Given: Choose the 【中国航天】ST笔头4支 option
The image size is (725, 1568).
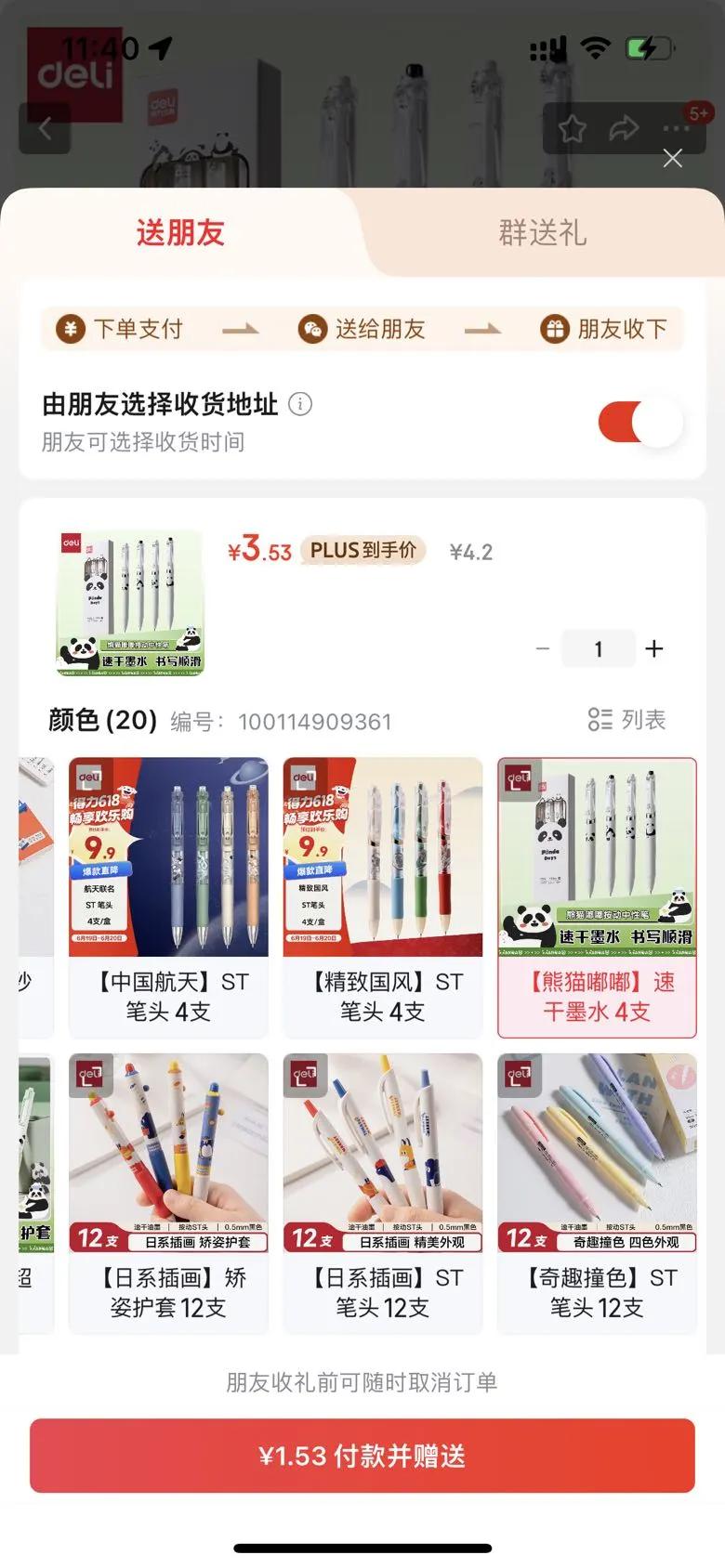Looking at the screenshot, I should pos(168,896).
